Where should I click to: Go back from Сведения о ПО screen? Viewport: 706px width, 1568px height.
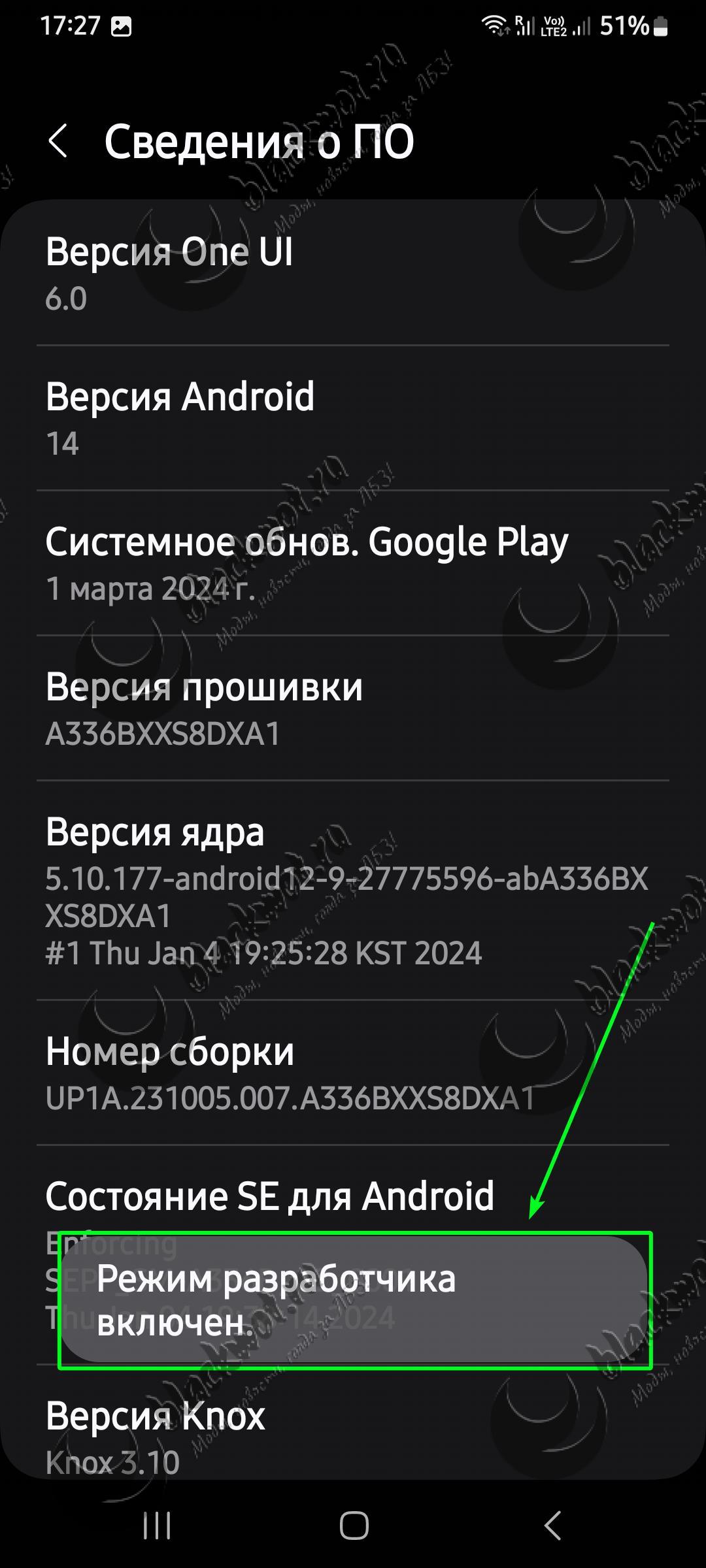point(58,141)
